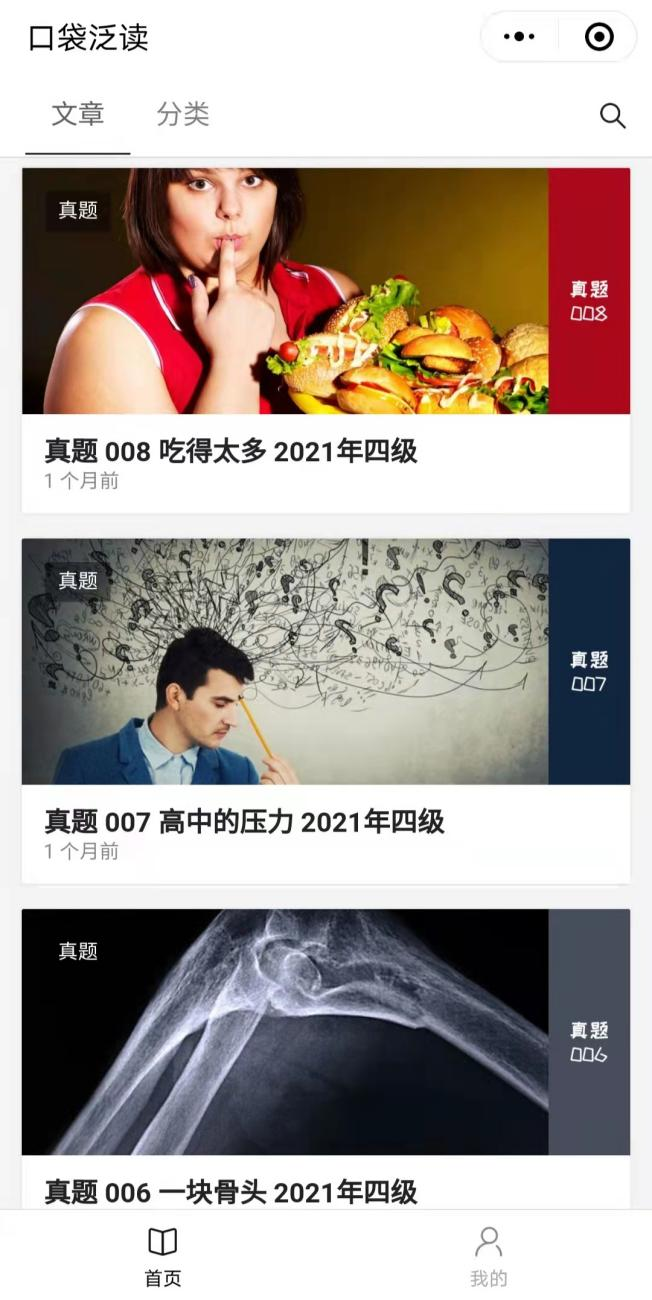Open article 真题 008 吃得太多
The height and width of the screenshot is (1300, 652).
click(230, 452)
